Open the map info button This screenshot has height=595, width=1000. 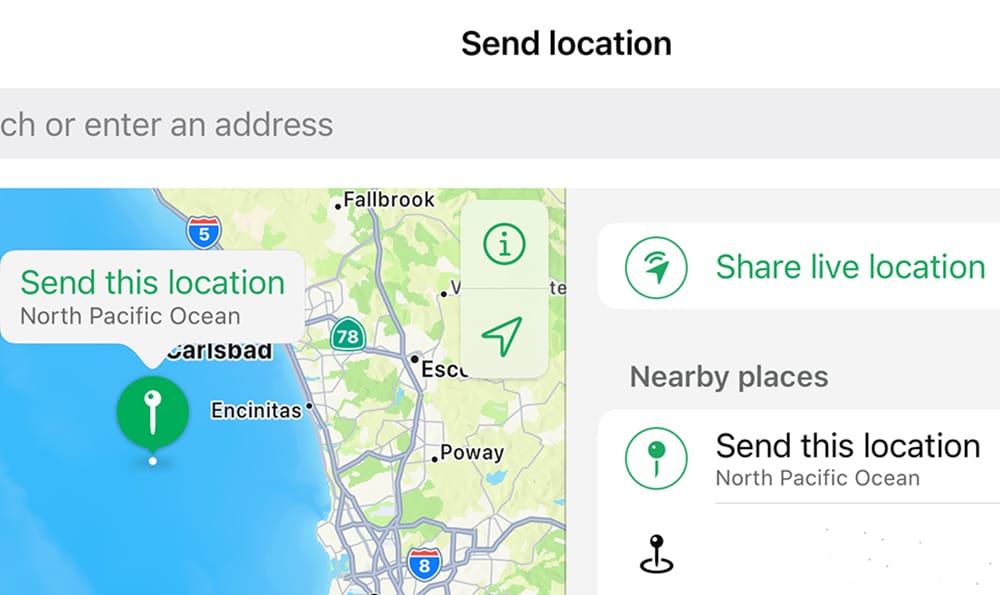[x=504, y=244]
